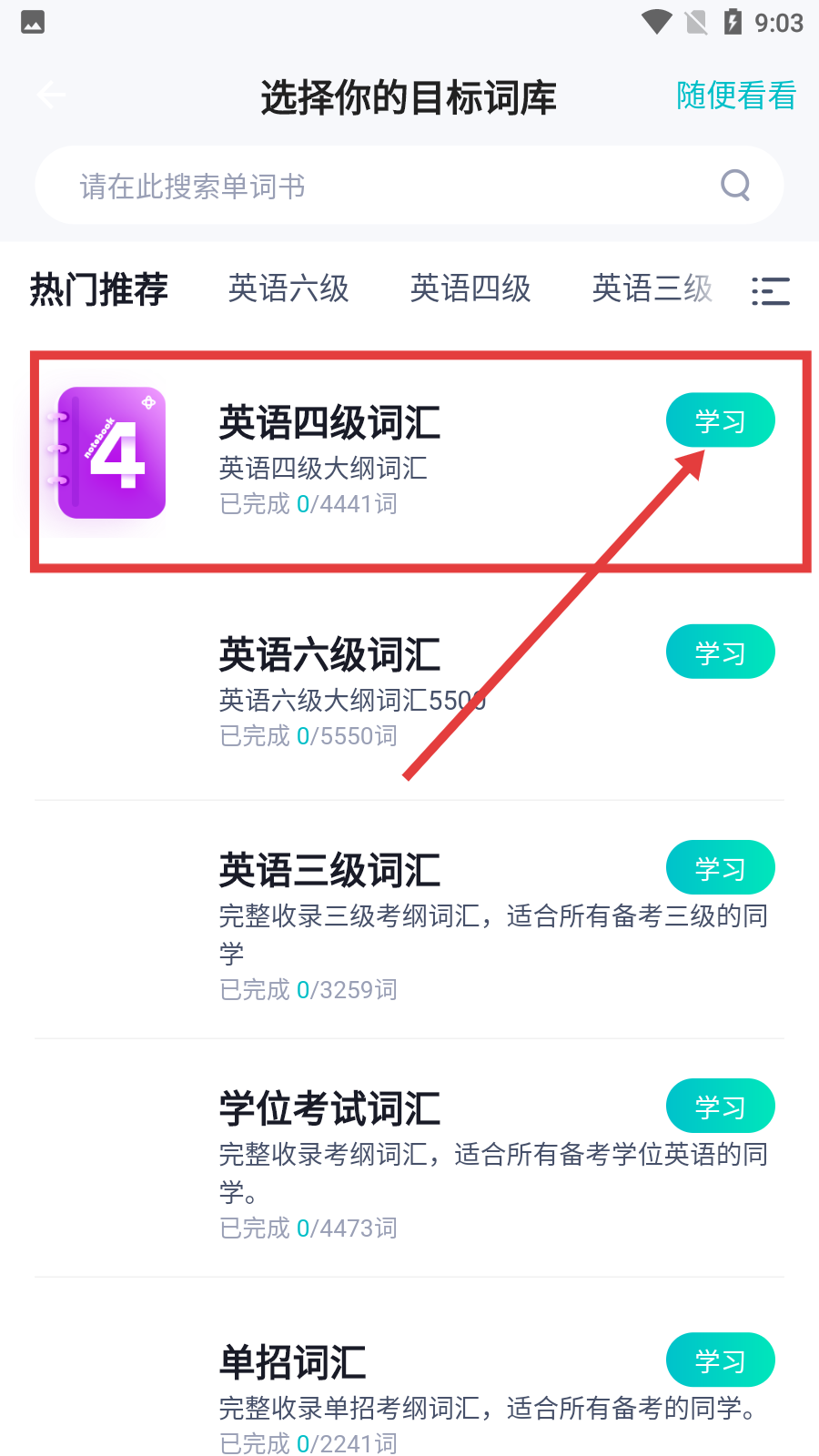Image resolution: width=819 pixels, height=1456 pixels.
Task: Switch to the 英语四级 tab
Action: pyautogui.click(x=470, y=289)
